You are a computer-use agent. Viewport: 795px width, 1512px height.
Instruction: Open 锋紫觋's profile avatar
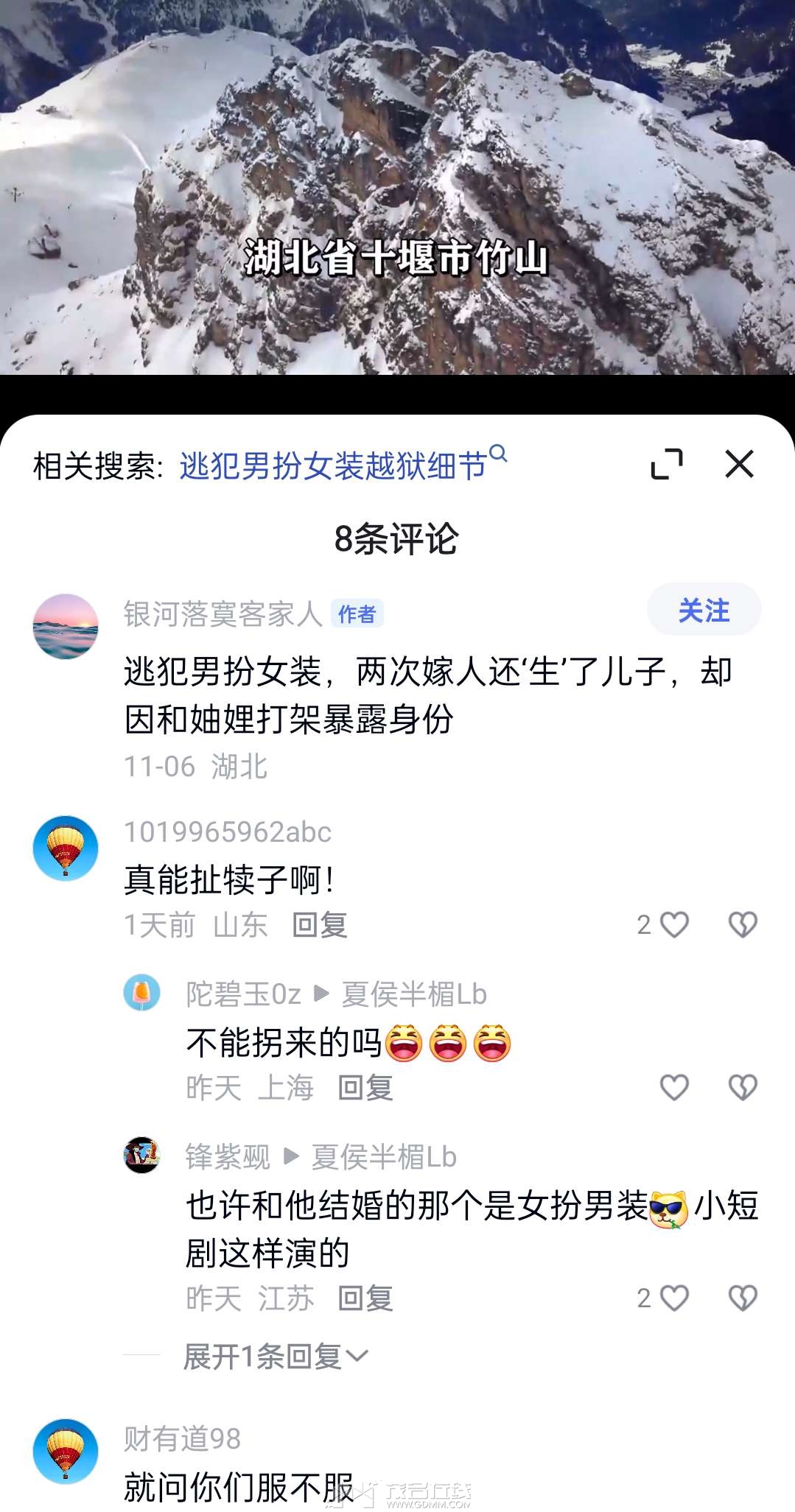(141, 1155)
